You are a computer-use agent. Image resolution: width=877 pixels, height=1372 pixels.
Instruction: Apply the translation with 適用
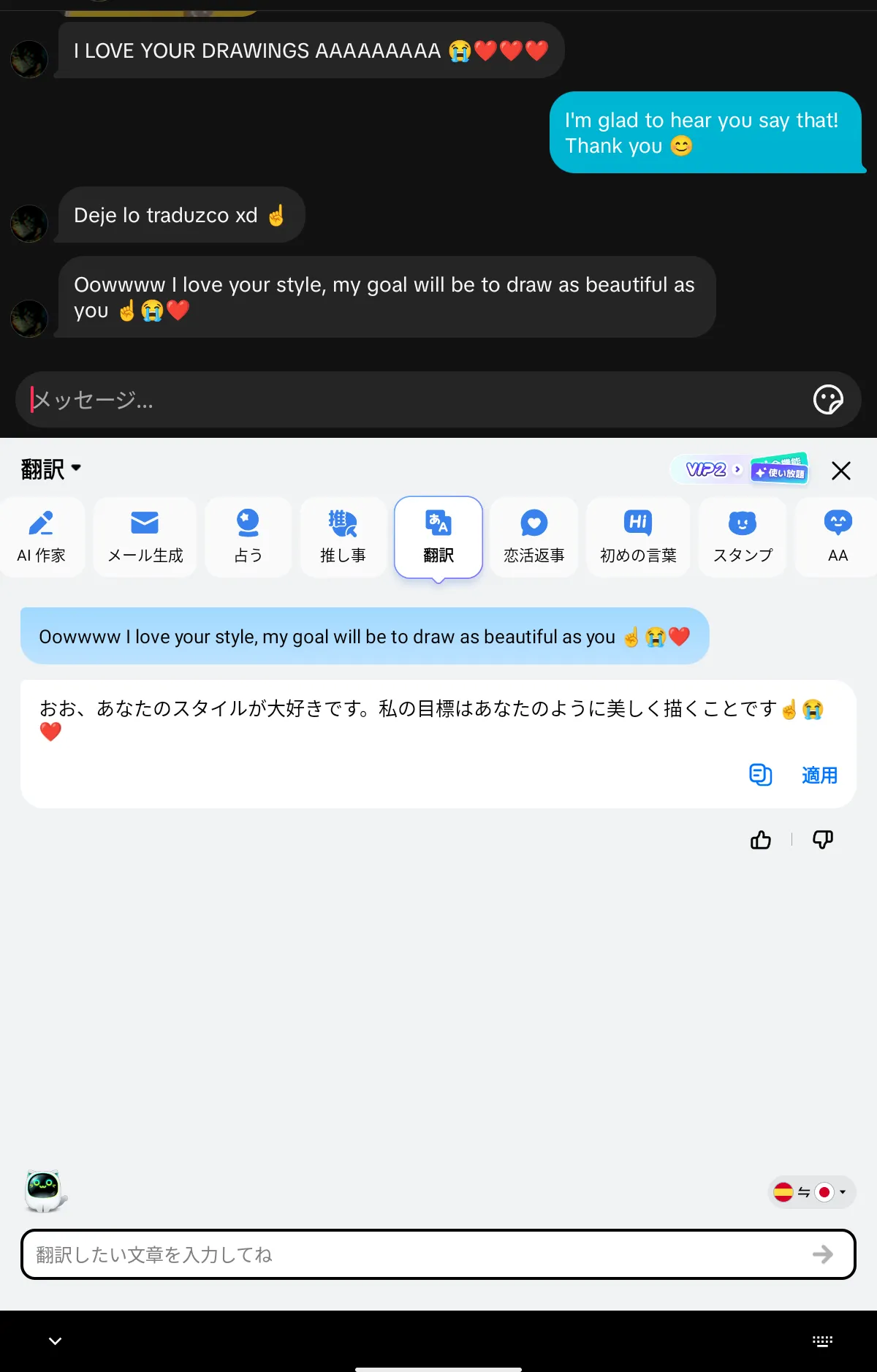point(819,775)
